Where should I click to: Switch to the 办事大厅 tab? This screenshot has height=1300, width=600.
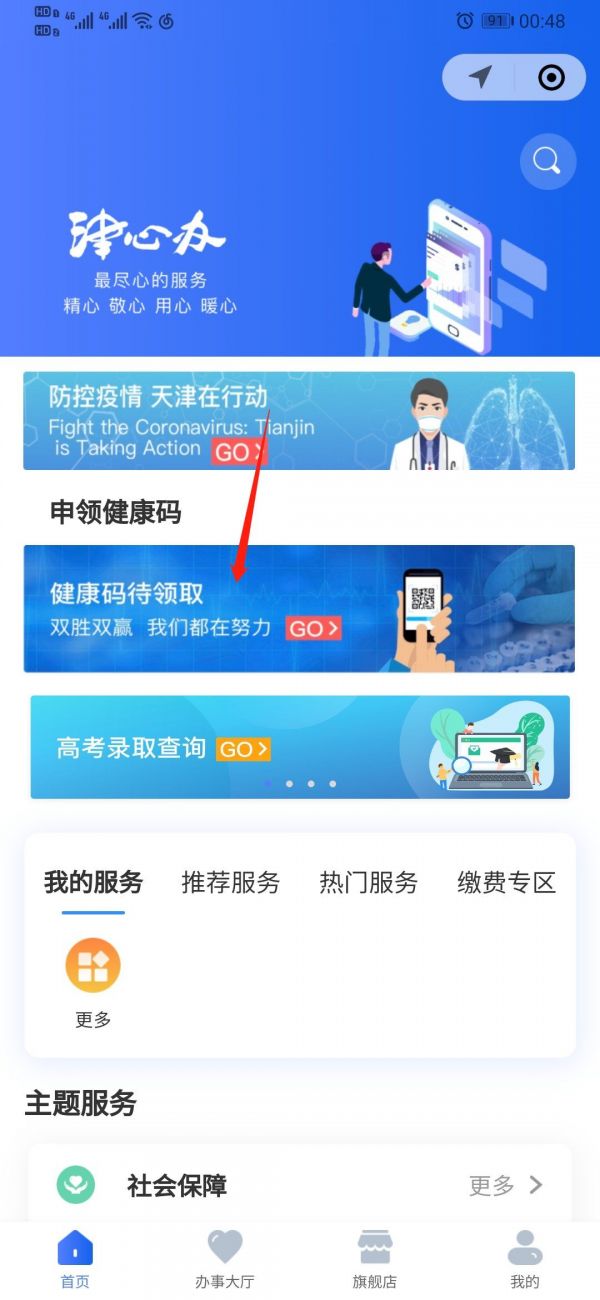[x=225, y=1260]
